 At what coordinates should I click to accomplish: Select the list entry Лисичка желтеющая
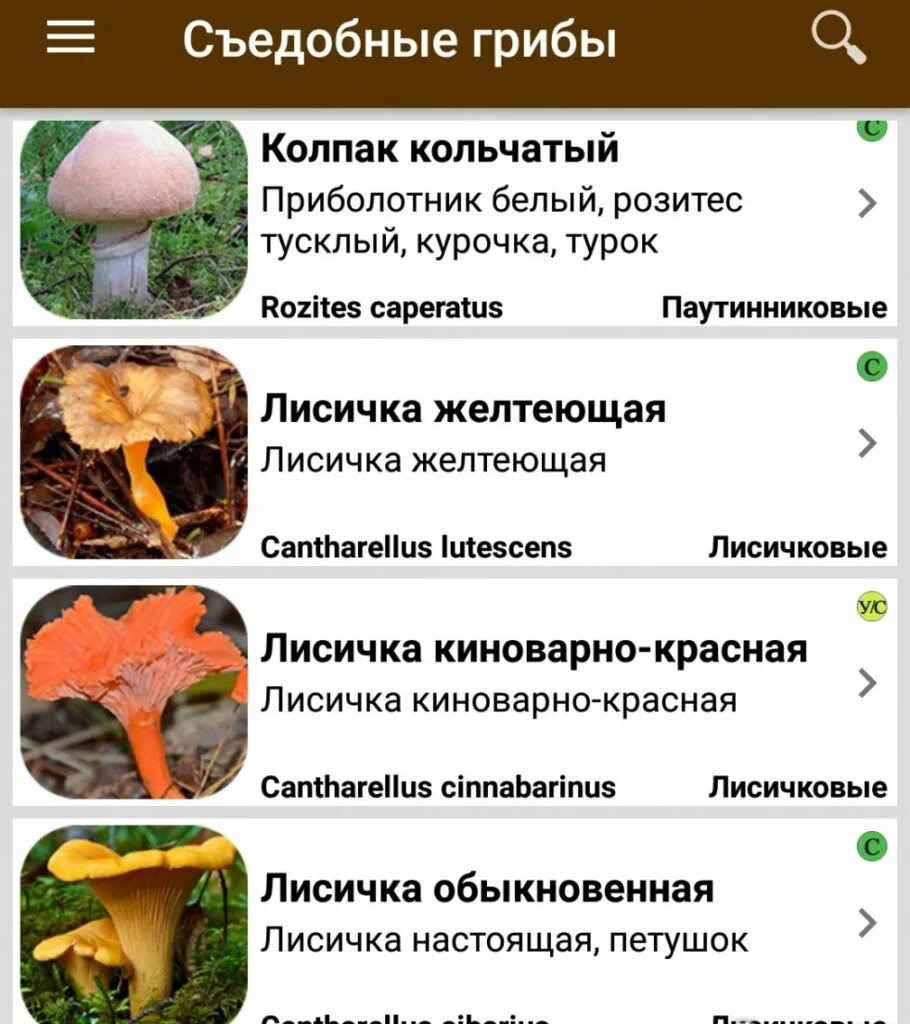[466, 407]
